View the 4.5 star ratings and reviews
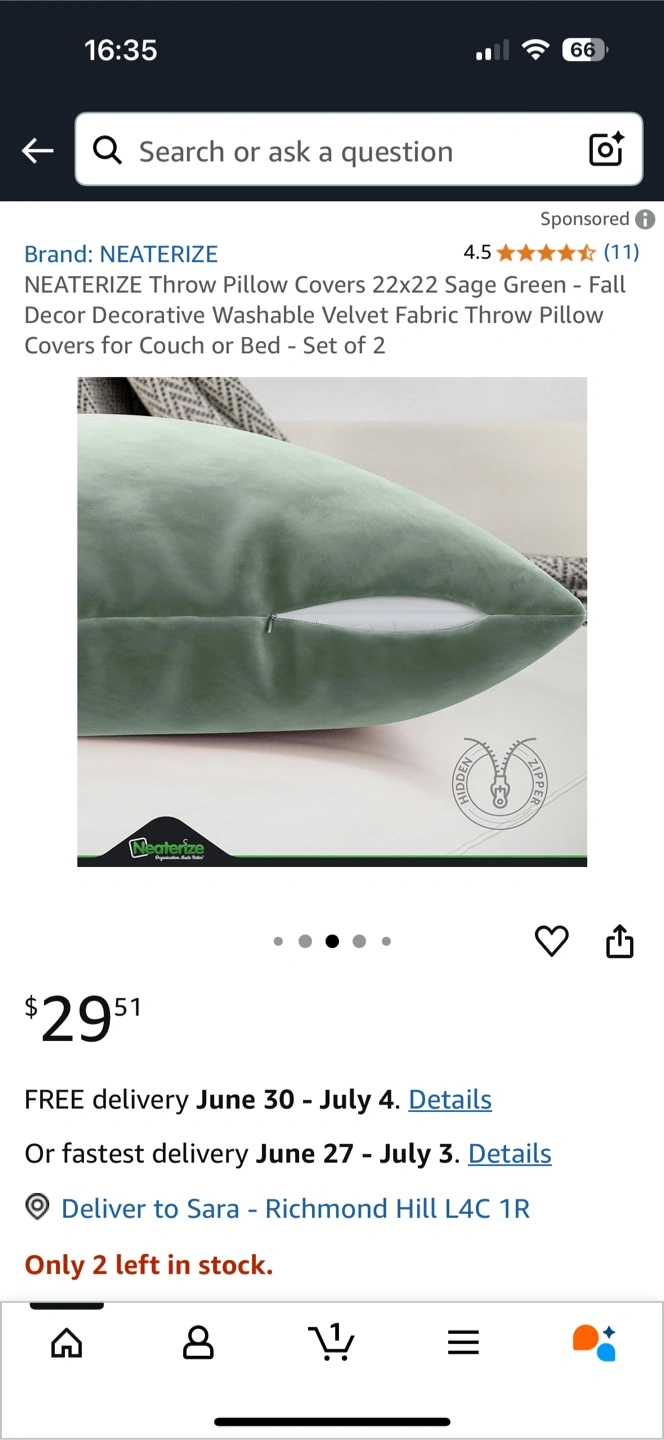The width and height of the screenshot is (664, 1440). point(551,252)
